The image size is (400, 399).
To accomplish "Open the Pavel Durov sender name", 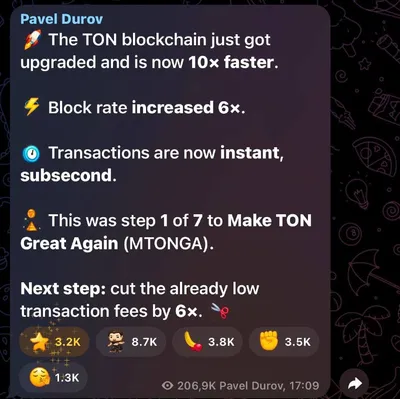I will [62, 19].
